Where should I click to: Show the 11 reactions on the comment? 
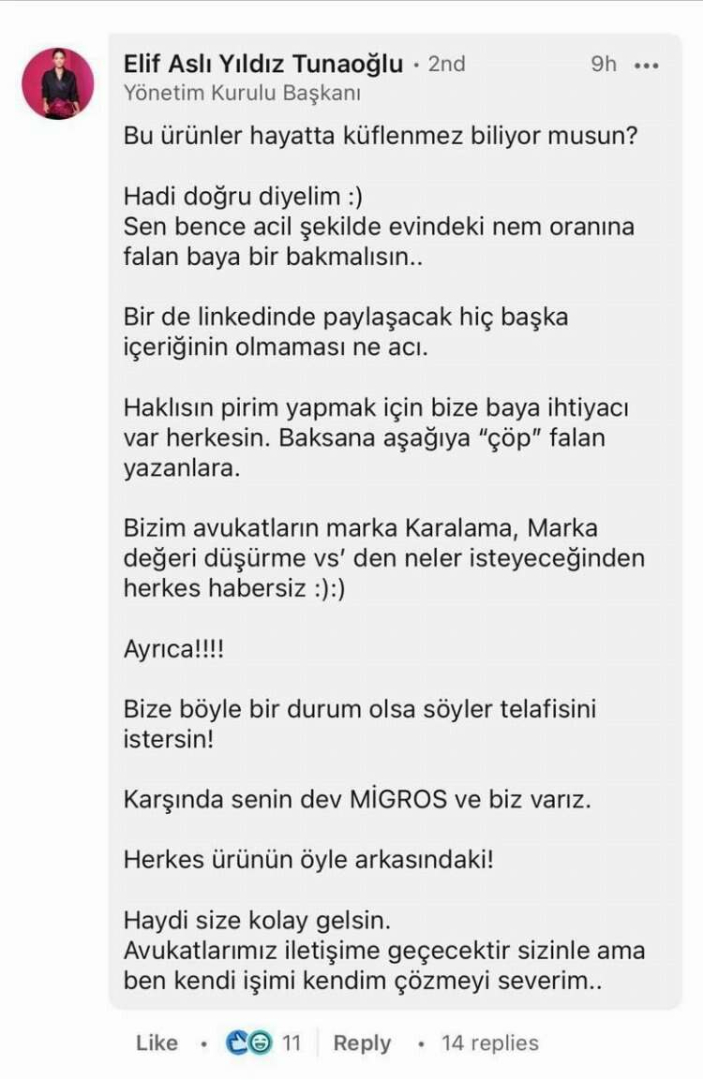pyautogui.click(x=264, y=1043)
